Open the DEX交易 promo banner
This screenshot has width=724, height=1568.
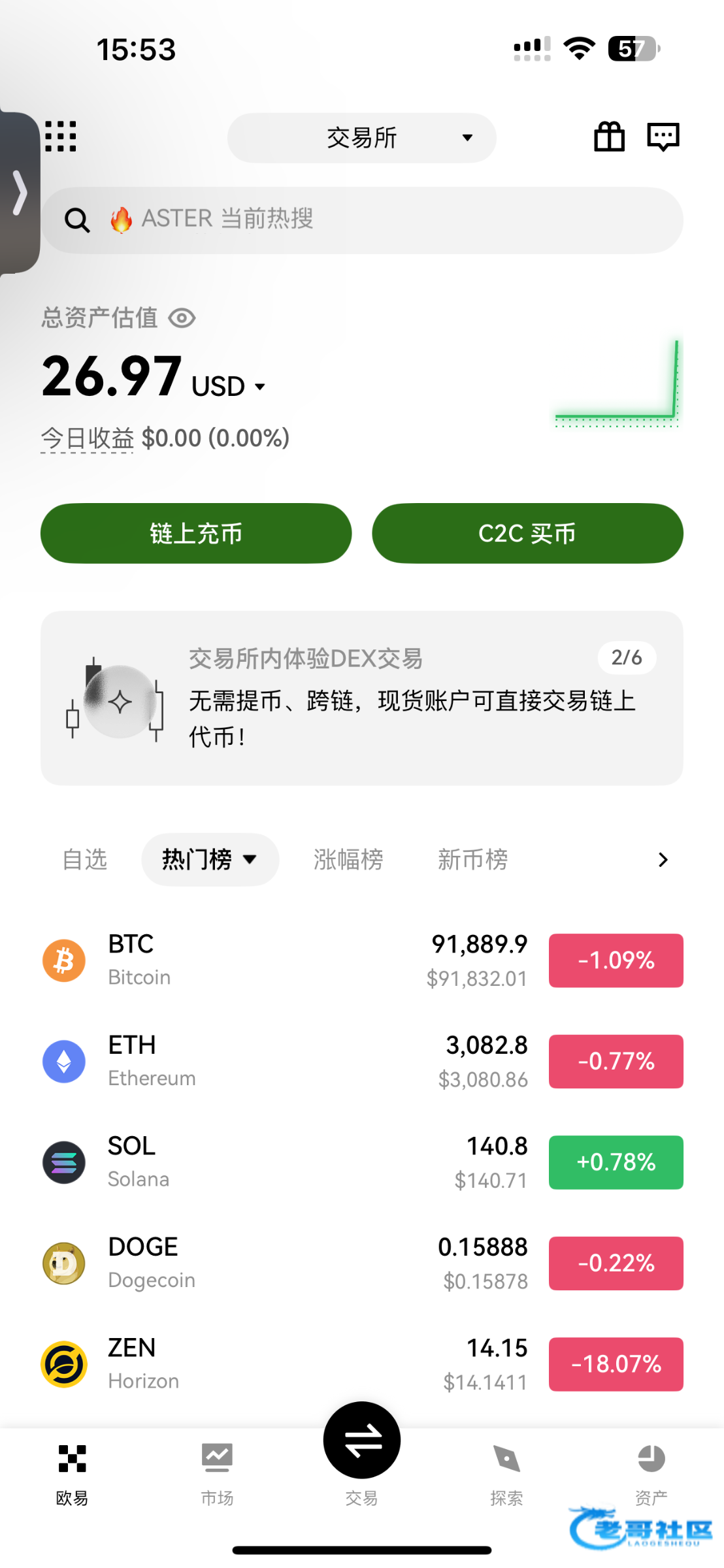tap(361, 698)
